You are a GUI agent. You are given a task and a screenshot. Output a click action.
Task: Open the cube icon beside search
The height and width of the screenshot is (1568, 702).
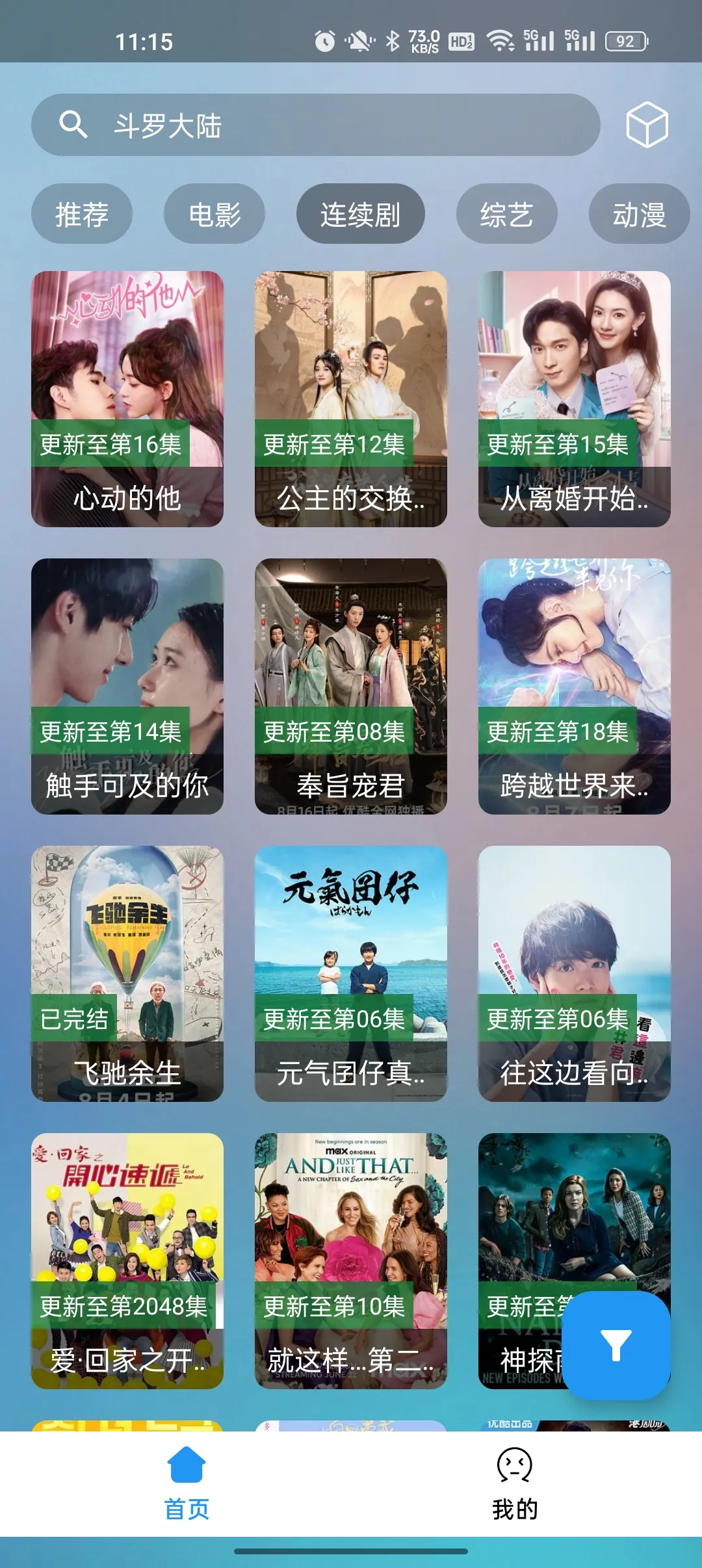(647, 124)
